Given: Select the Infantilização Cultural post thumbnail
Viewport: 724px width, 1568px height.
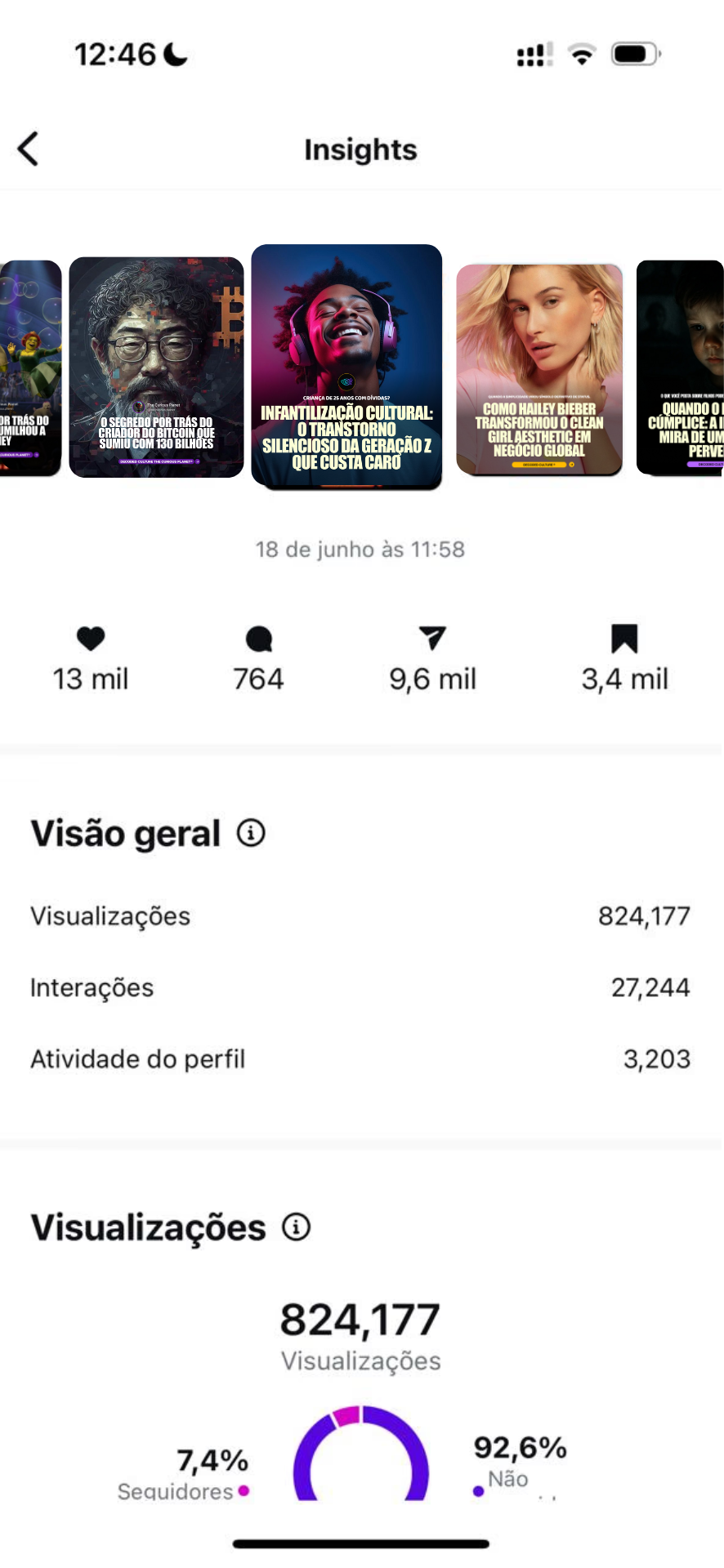Looking at the screenshot, I should click(x=346, y=366).
